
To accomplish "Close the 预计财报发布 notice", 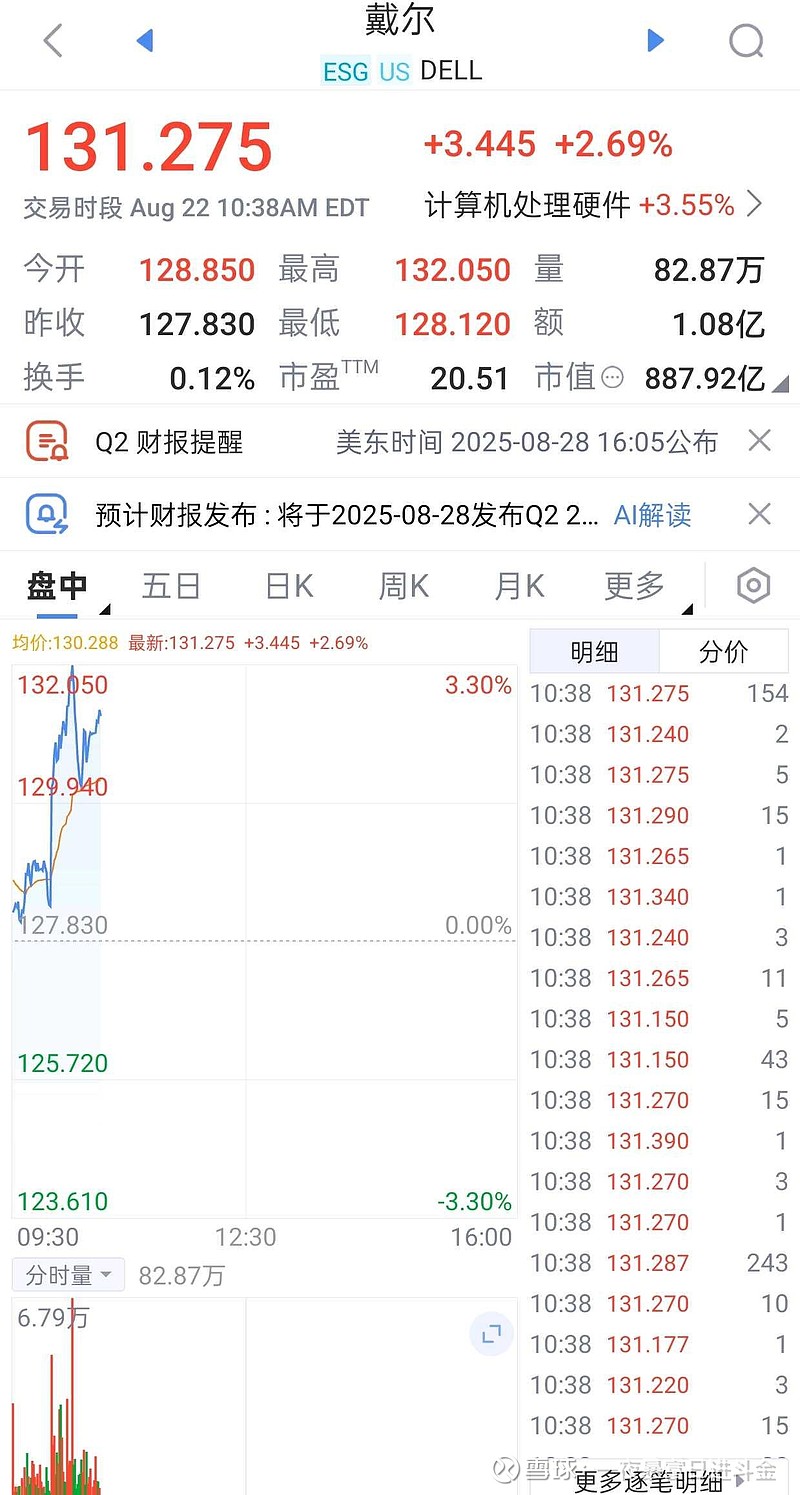I will pyautogui.click(x=760, y=514).
